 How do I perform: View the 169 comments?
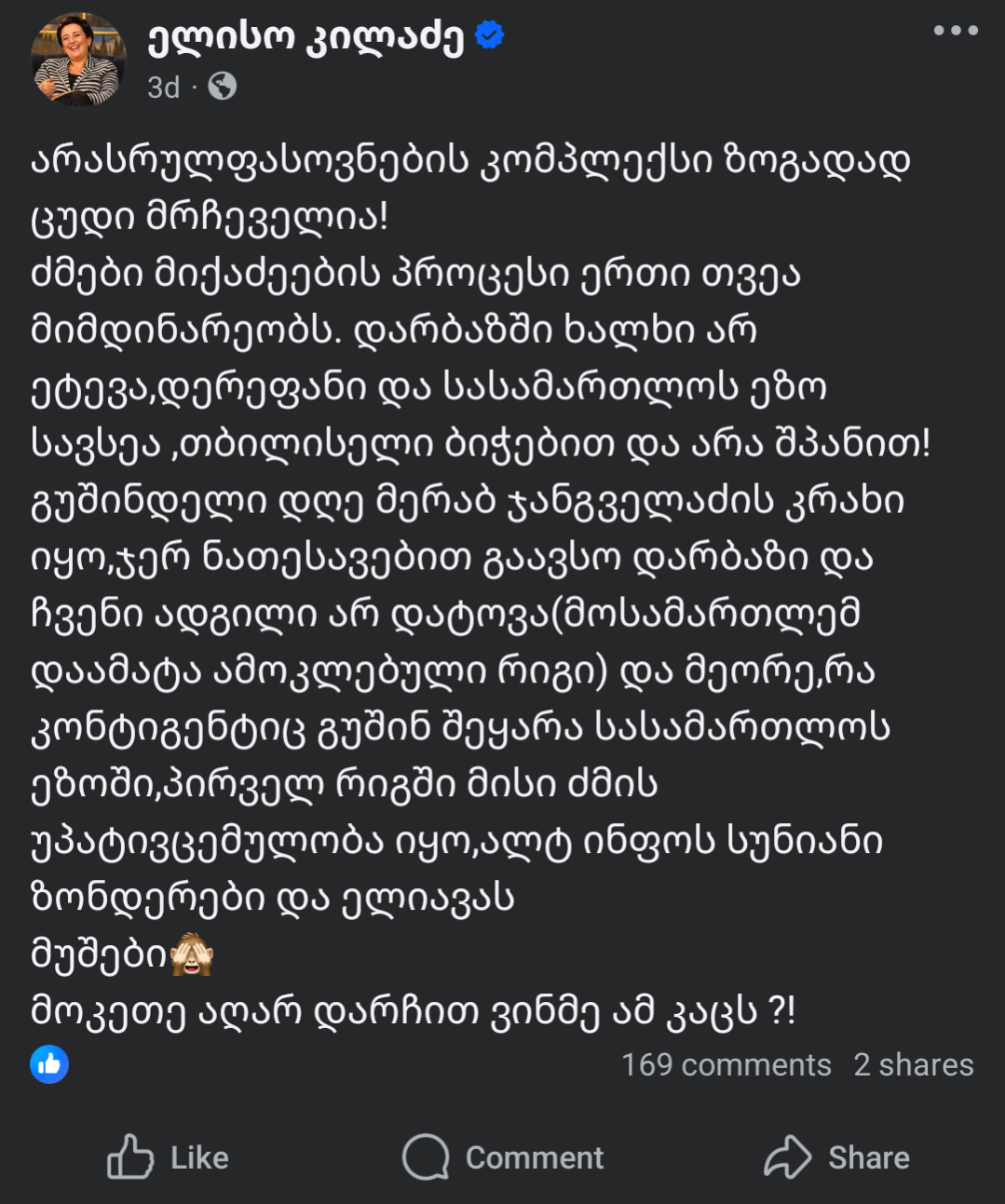pos(726,1064)
